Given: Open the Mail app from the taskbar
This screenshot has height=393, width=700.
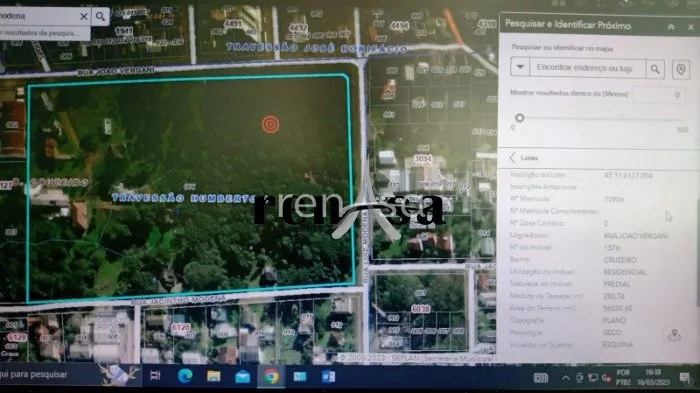Looking at the screenshot, I should tap(242, 376).
